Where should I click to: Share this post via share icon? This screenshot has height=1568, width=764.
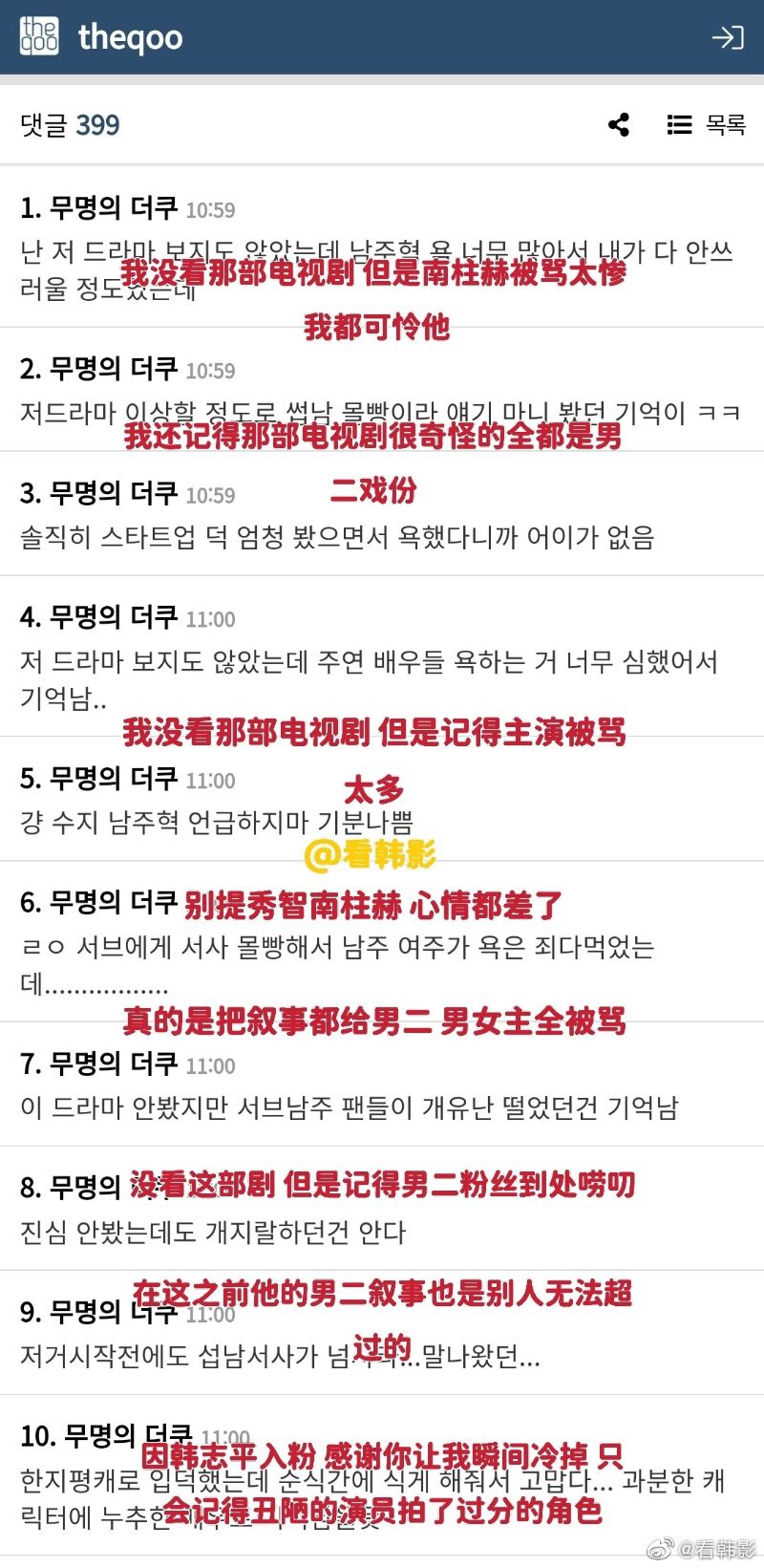619,124
